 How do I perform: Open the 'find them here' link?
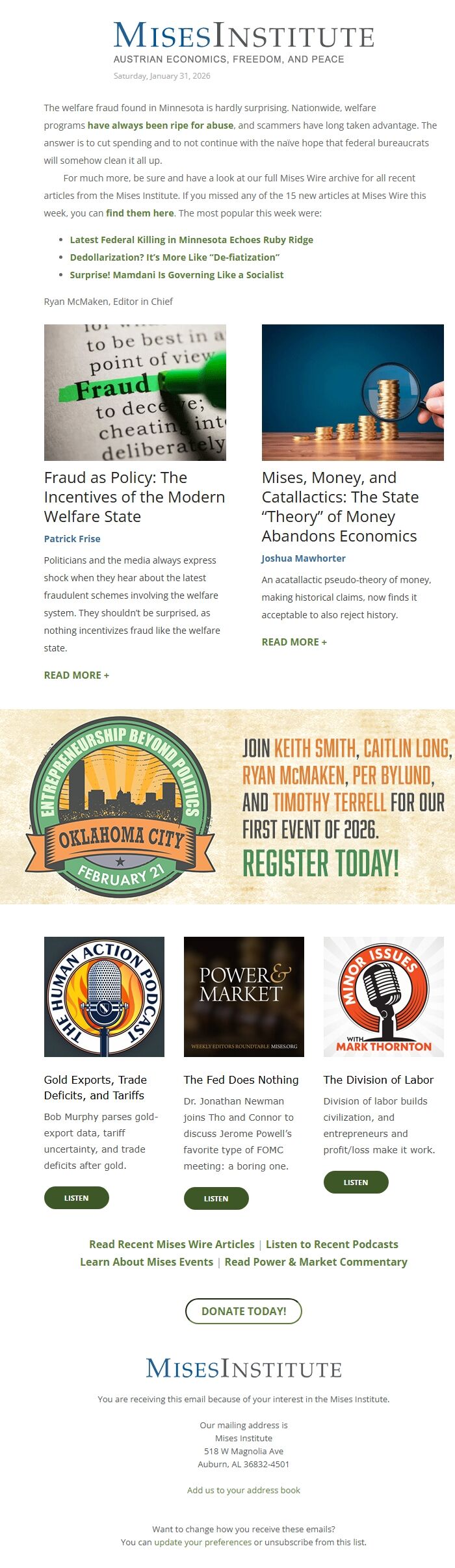[x=140, y=213]
